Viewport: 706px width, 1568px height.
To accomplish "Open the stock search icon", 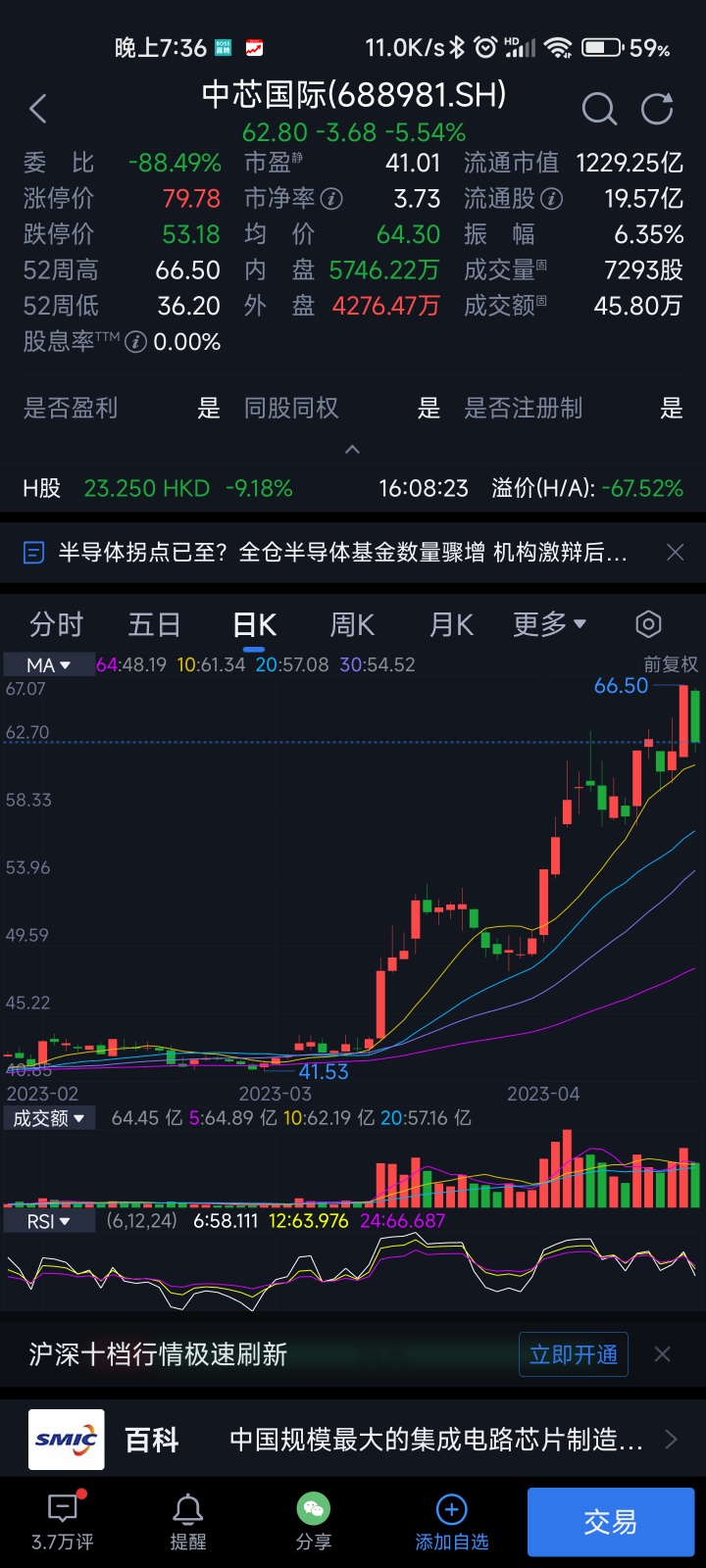I will point(598,109).
